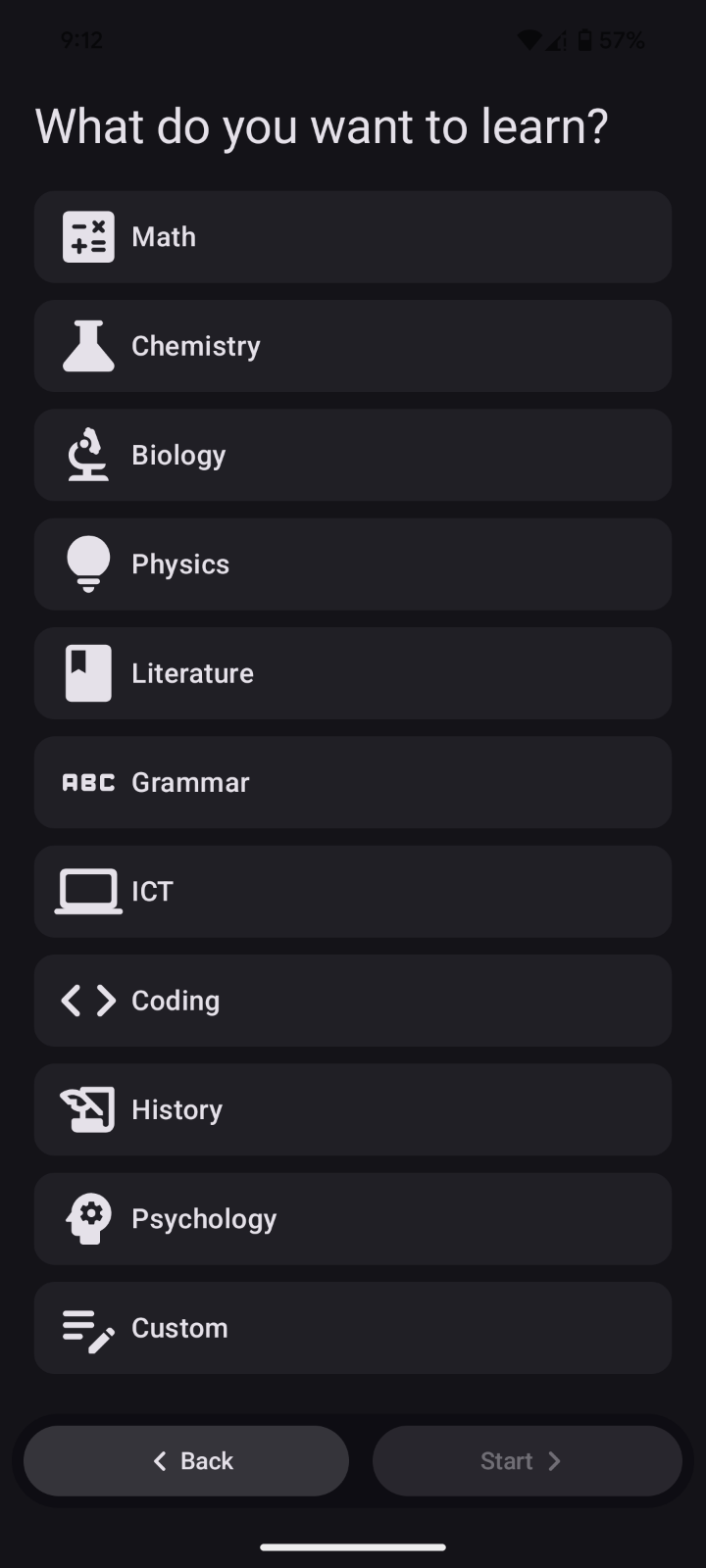The height and width of the screenshot is (1568, 706).
Task: Choose the Math subject option
Action: tap(353, 236)
